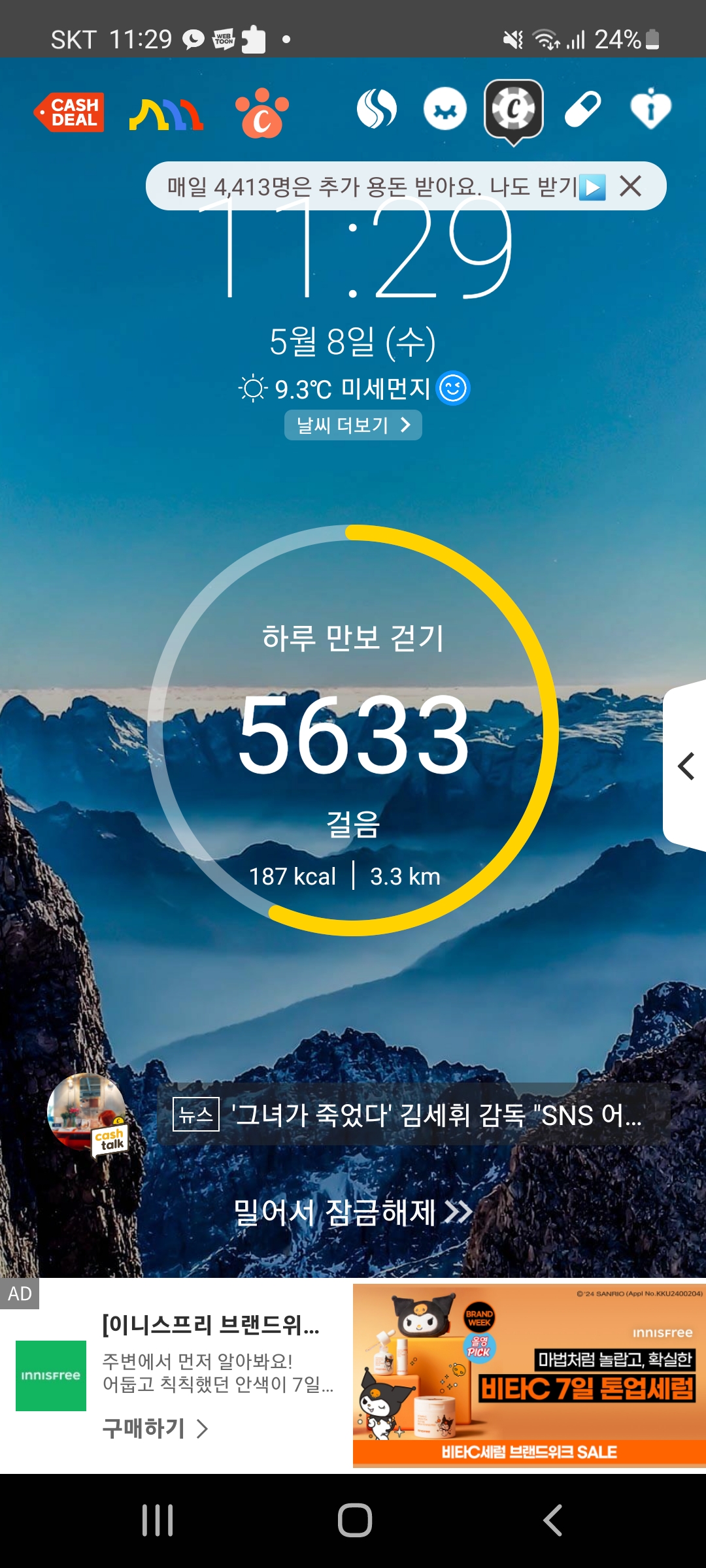
Task: Open the pill shortcut icon
Action: tap(582, 108)
